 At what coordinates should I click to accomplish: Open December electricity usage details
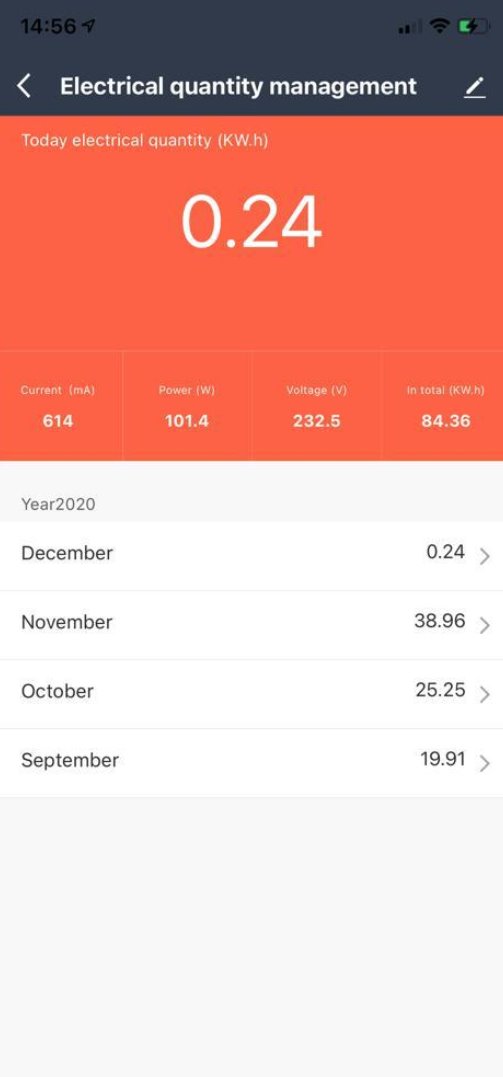point(252,555)
